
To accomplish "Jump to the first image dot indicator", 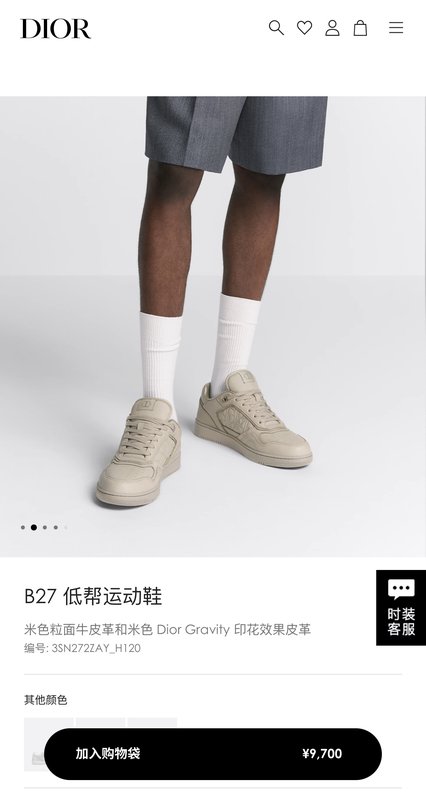I will pyautogui.click(x=23, y=528).
